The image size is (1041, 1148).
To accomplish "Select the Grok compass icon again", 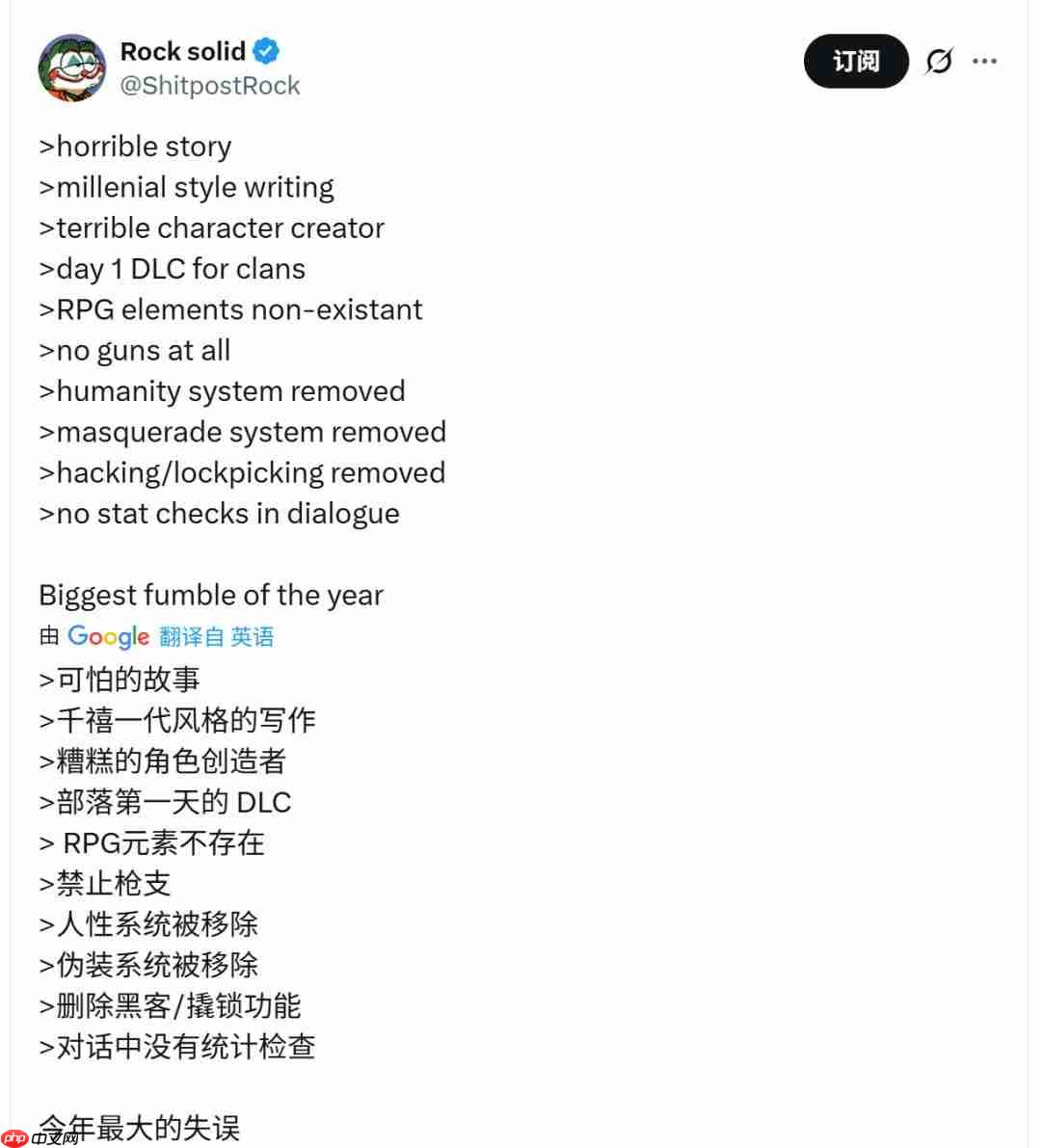I will (938, 60).
